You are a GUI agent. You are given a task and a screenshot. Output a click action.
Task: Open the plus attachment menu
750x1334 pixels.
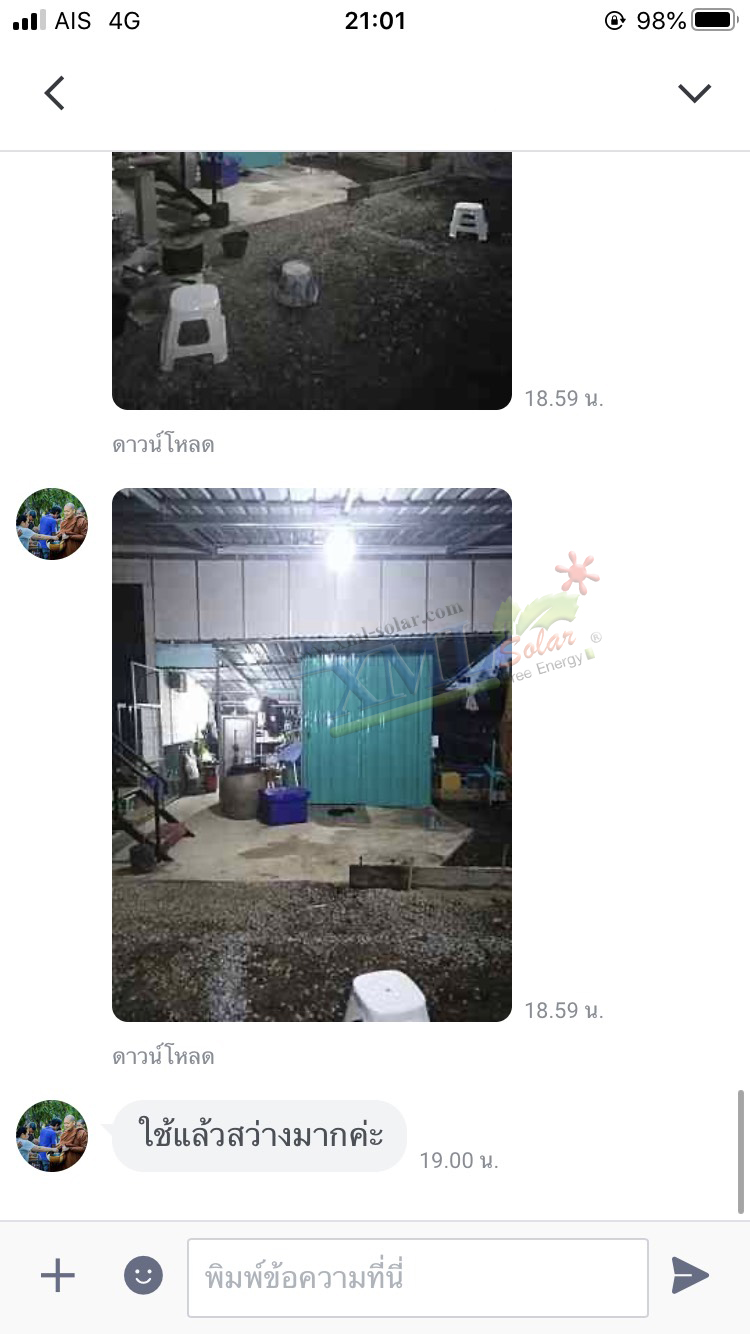57,1275
